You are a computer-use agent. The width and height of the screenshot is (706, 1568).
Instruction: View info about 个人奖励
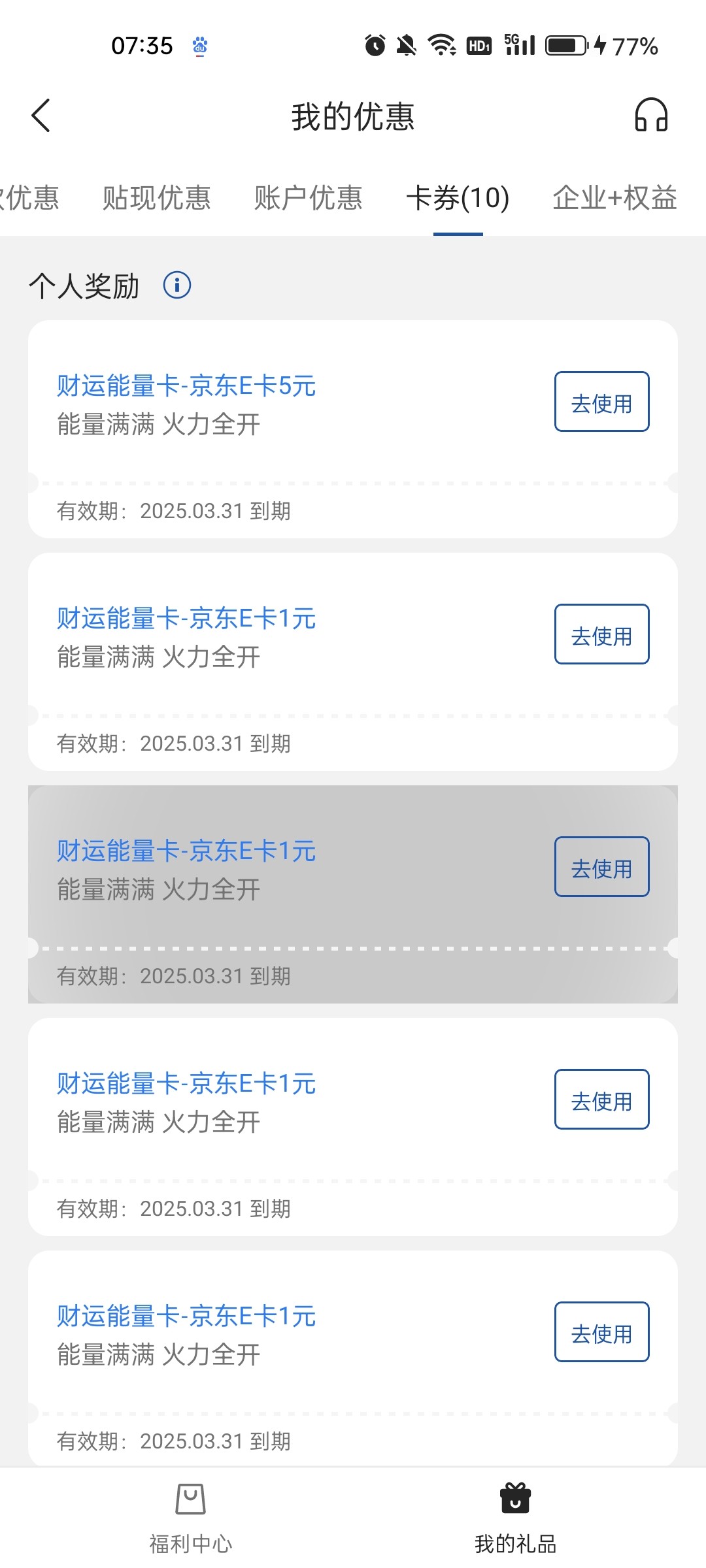coord(177,286)
